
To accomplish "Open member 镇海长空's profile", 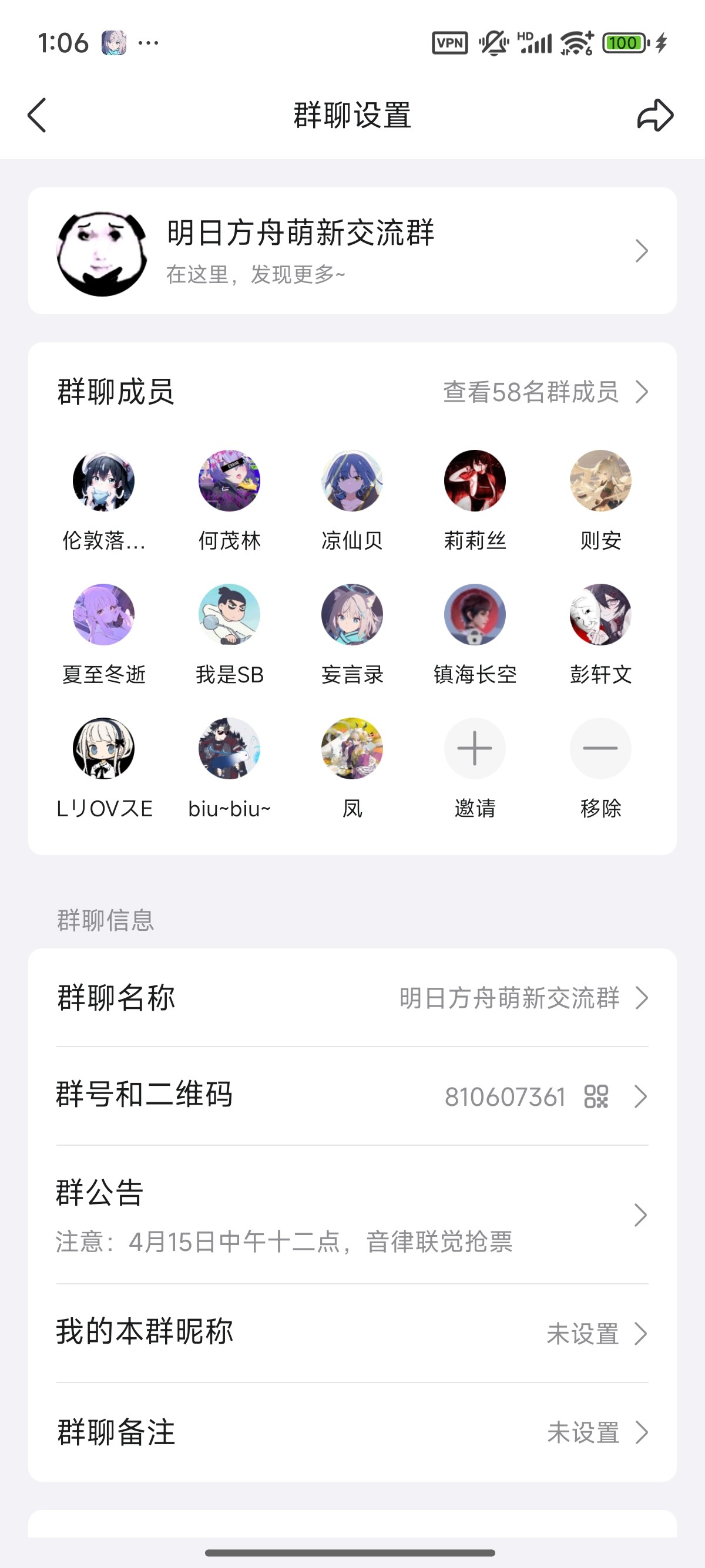I will coord(474,615).
